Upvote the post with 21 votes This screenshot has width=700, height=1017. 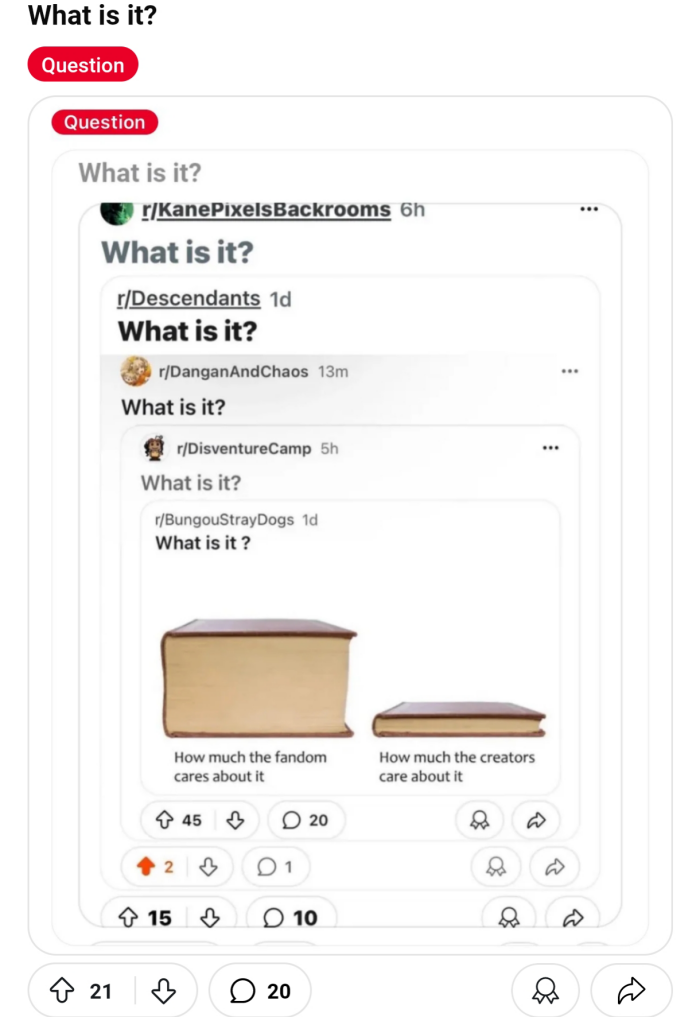coord(62,991)
